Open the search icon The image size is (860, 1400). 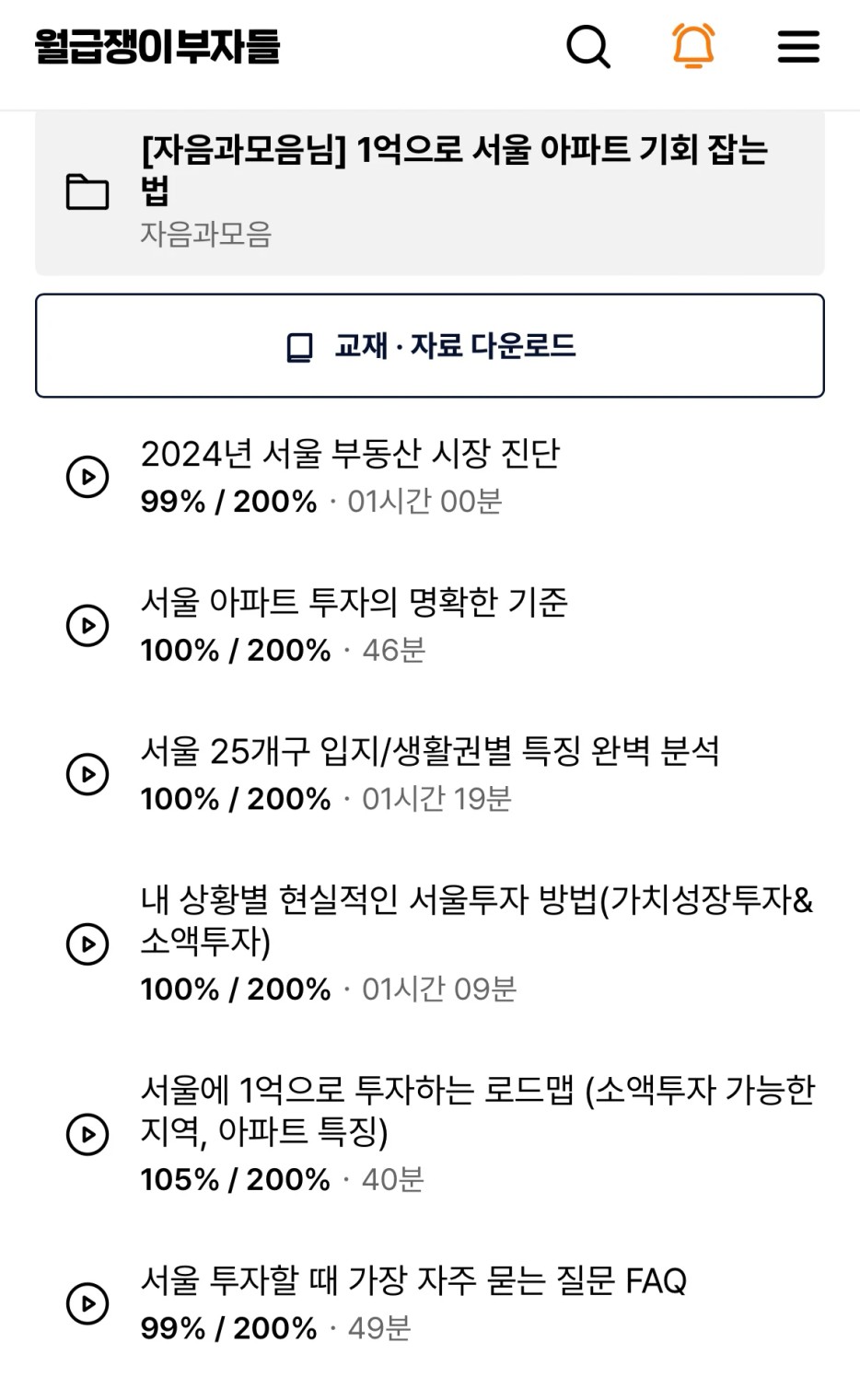click(x=588, y=46)
